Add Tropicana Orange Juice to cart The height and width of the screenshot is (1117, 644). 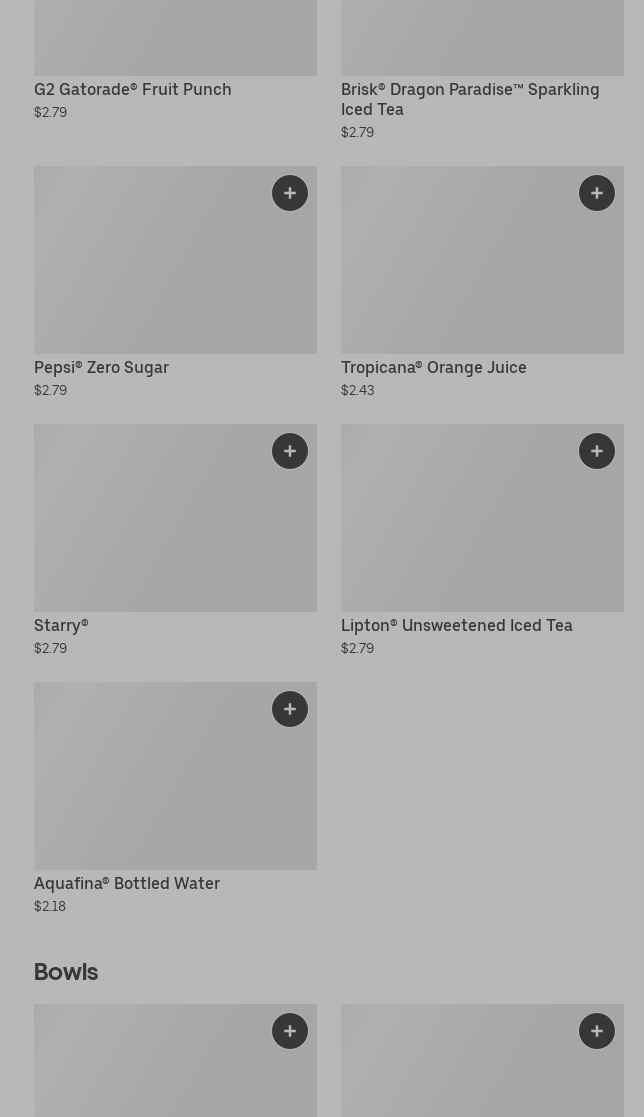click(x=597, y=193)
